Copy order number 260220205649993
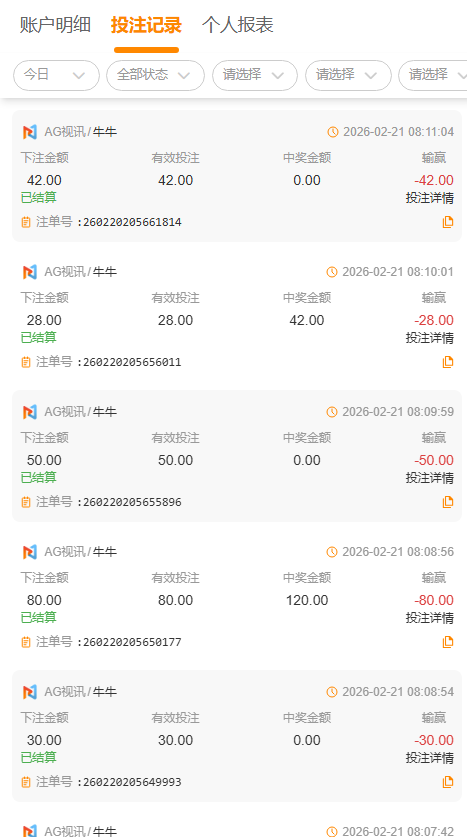Screen dimensions: 467x837 click(448, 782)
